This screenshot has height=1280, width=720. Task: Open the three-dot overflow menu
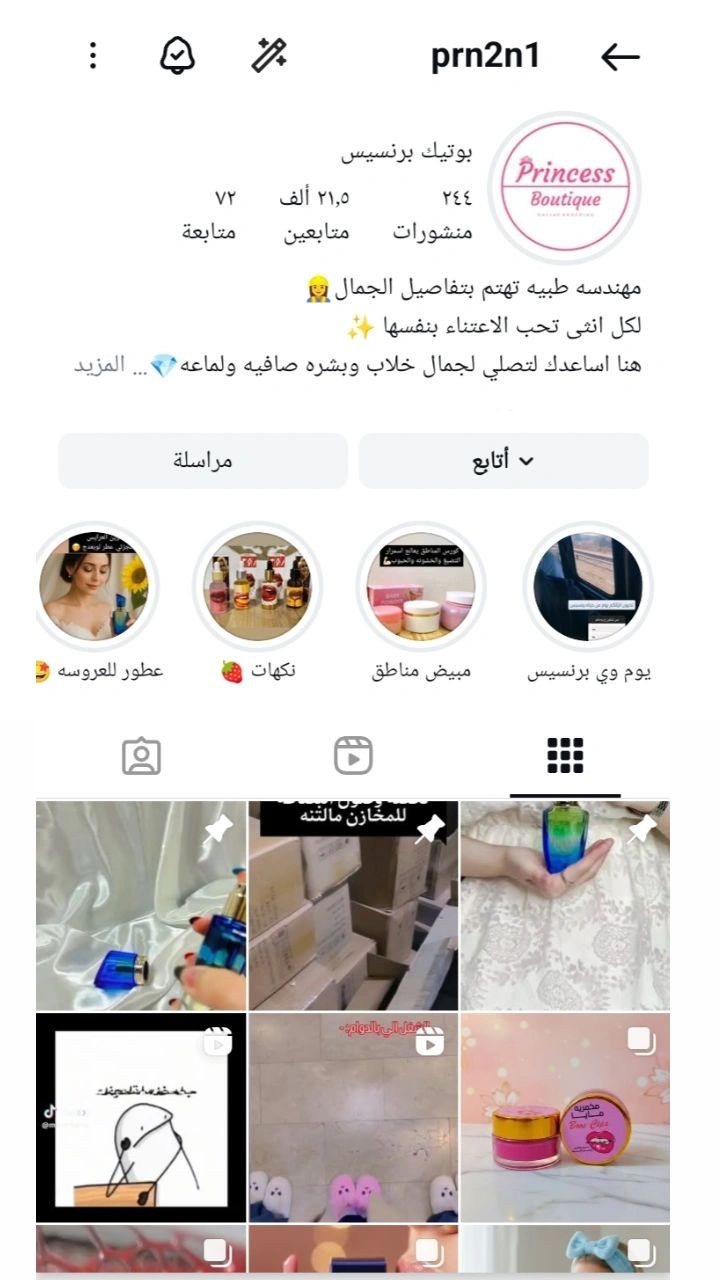(93, 56)
